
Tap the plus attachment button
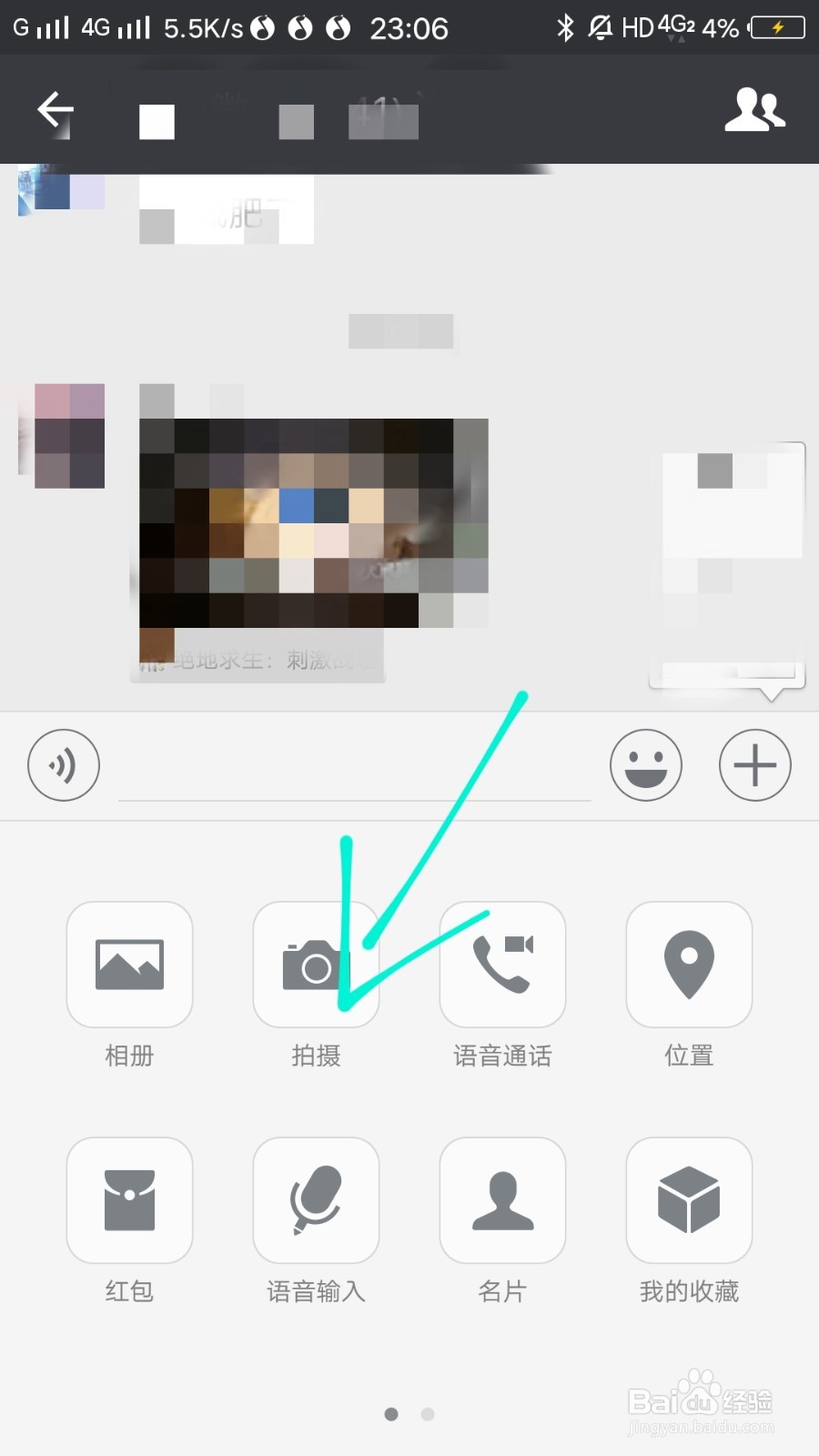click(754, 765)
